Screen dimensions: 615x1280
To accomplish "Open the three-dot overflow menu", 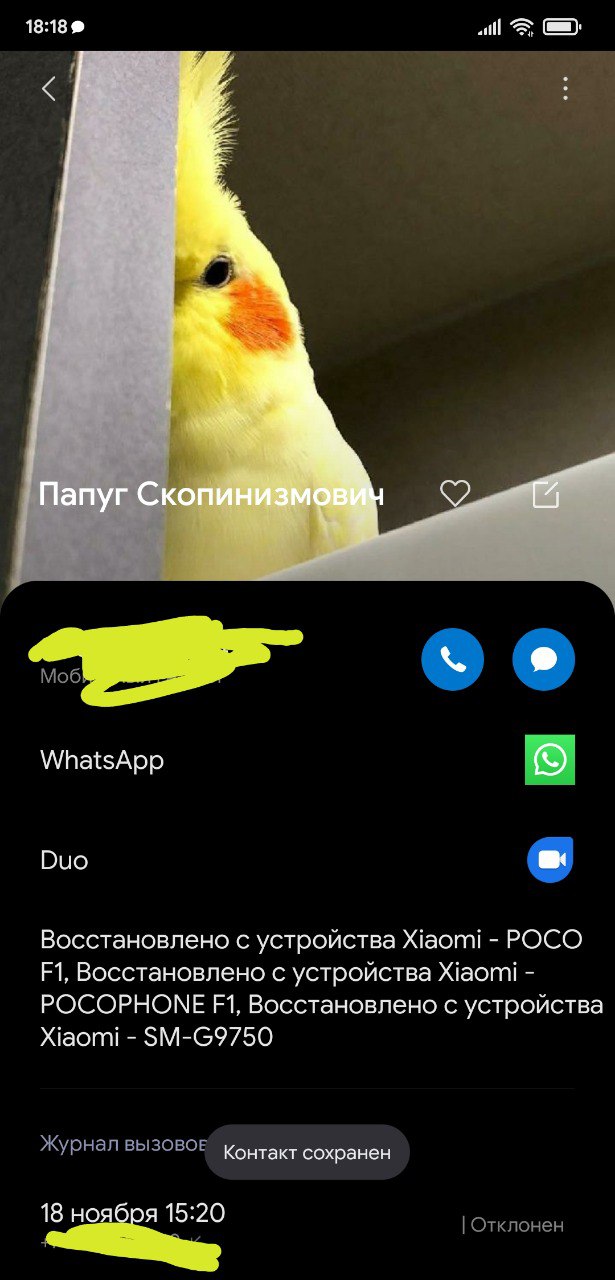I will pyautogui.click(x=565, y=88).
